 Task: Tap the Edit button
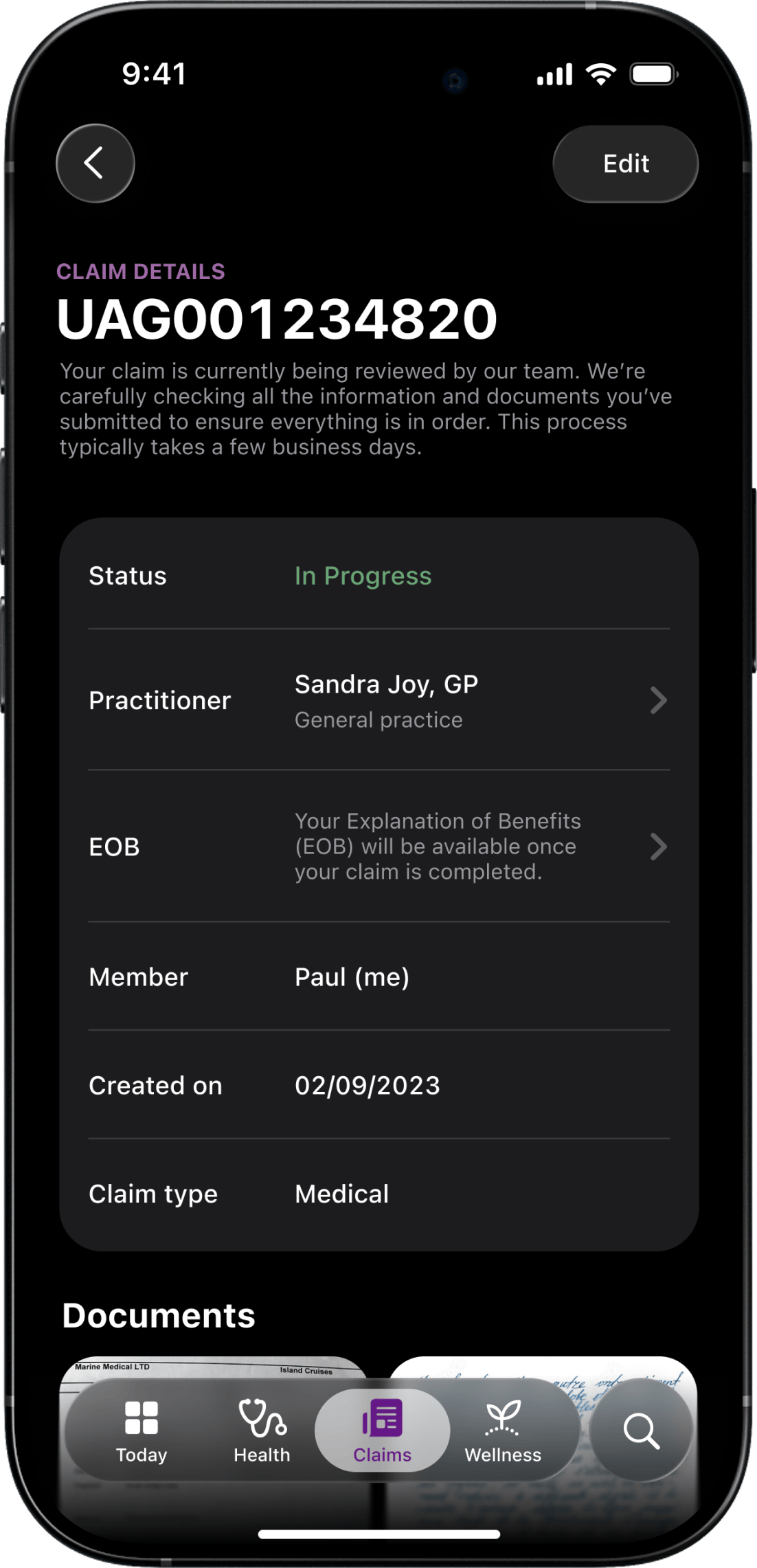click(625, 164)
